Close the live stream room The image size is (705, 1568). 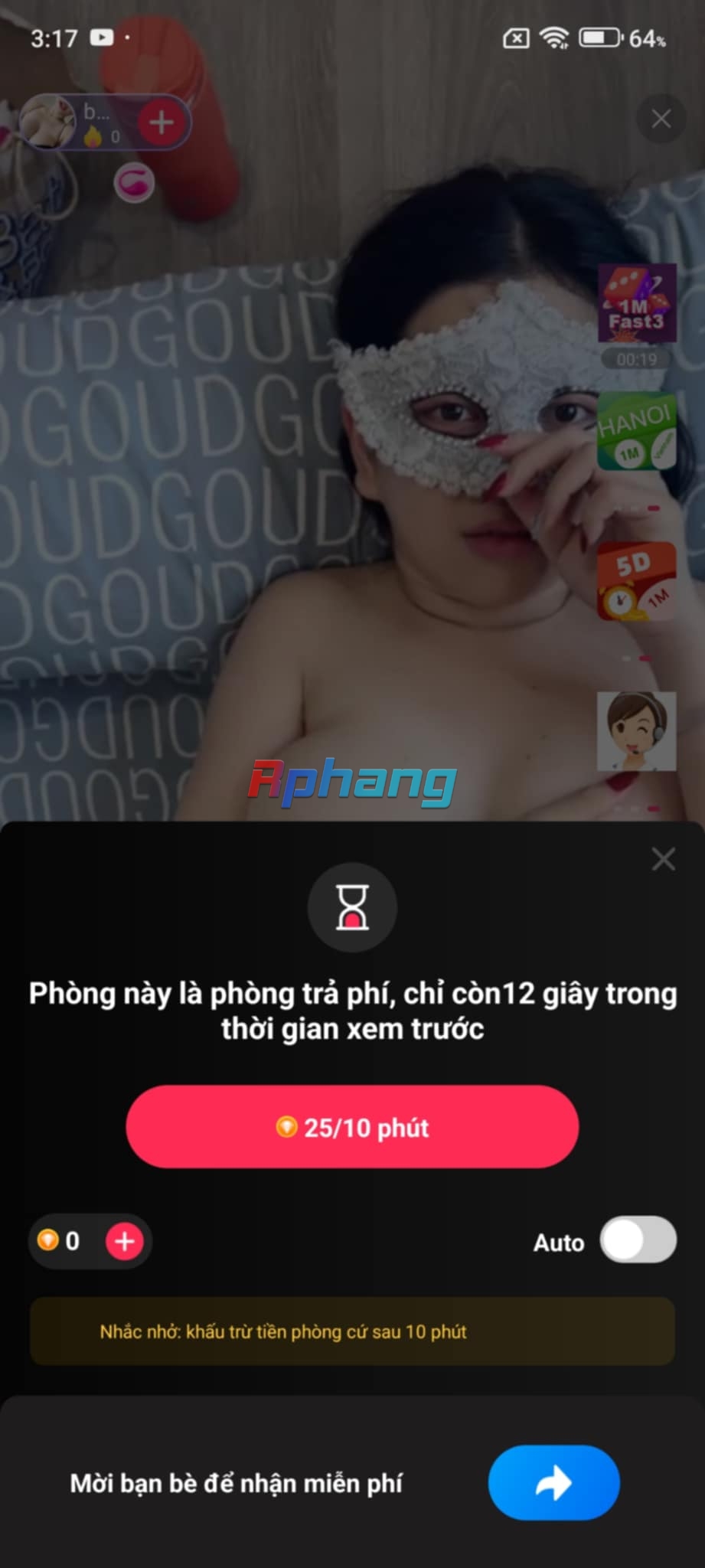click(x=661, y=119)
